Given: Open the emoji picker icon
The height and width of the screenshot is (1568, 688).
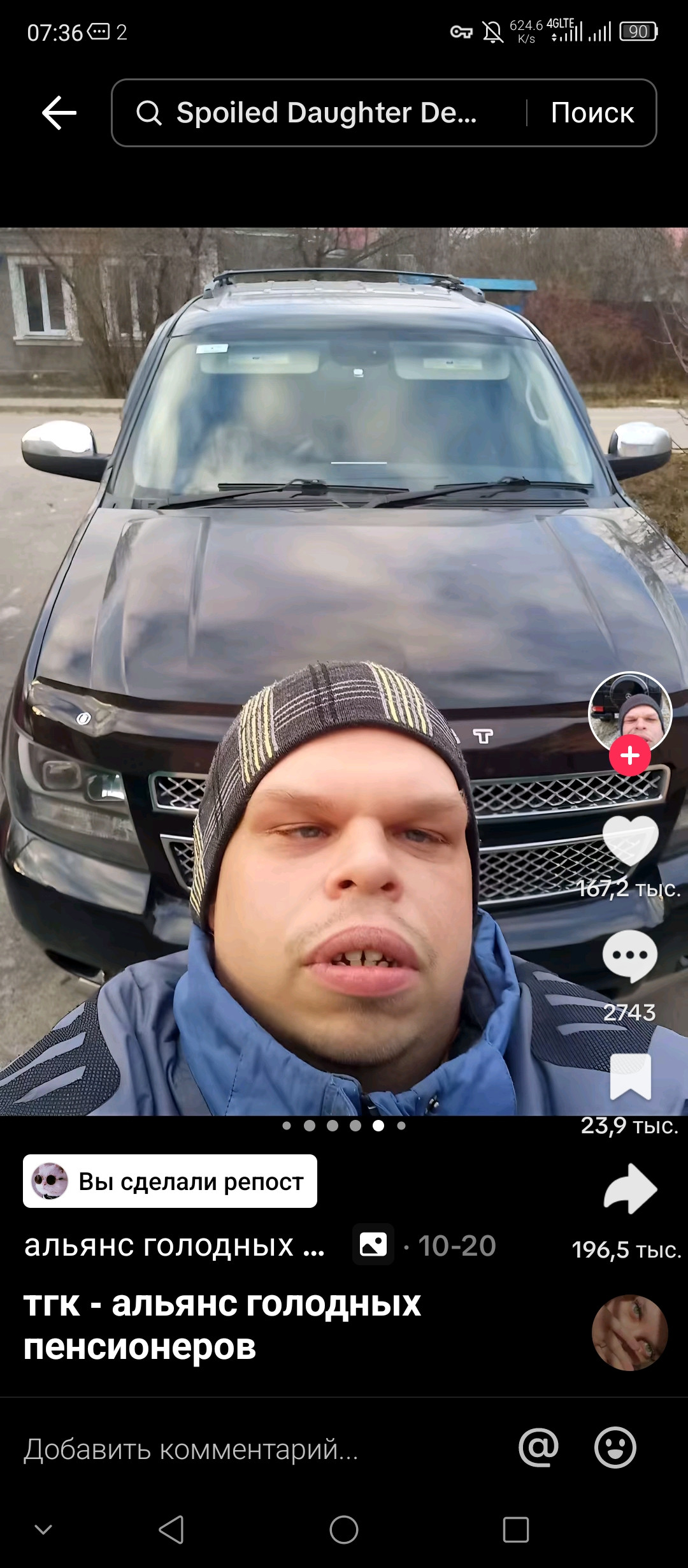Looking at the screenshot, I should [615, 1448].
